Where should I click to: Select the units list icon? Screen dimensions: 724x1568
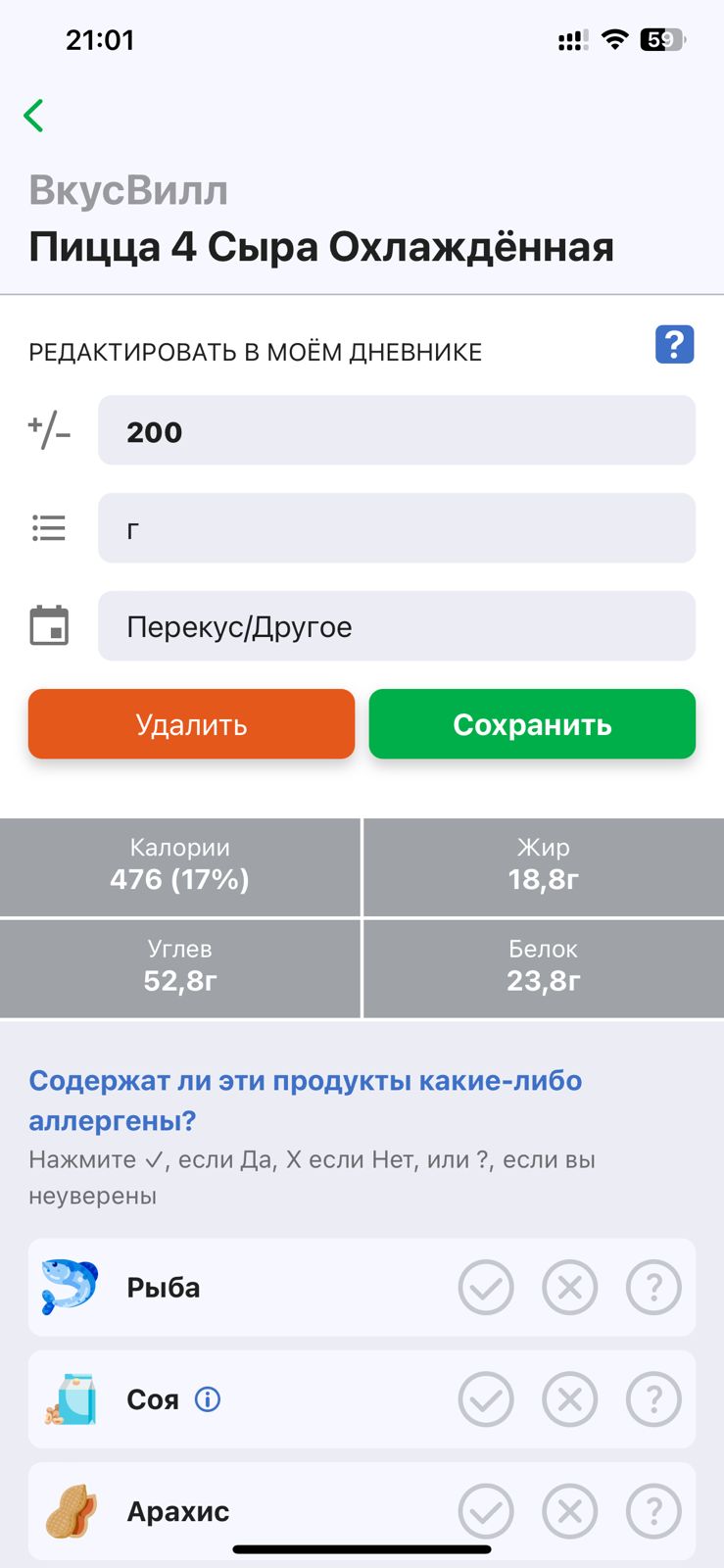49,527
